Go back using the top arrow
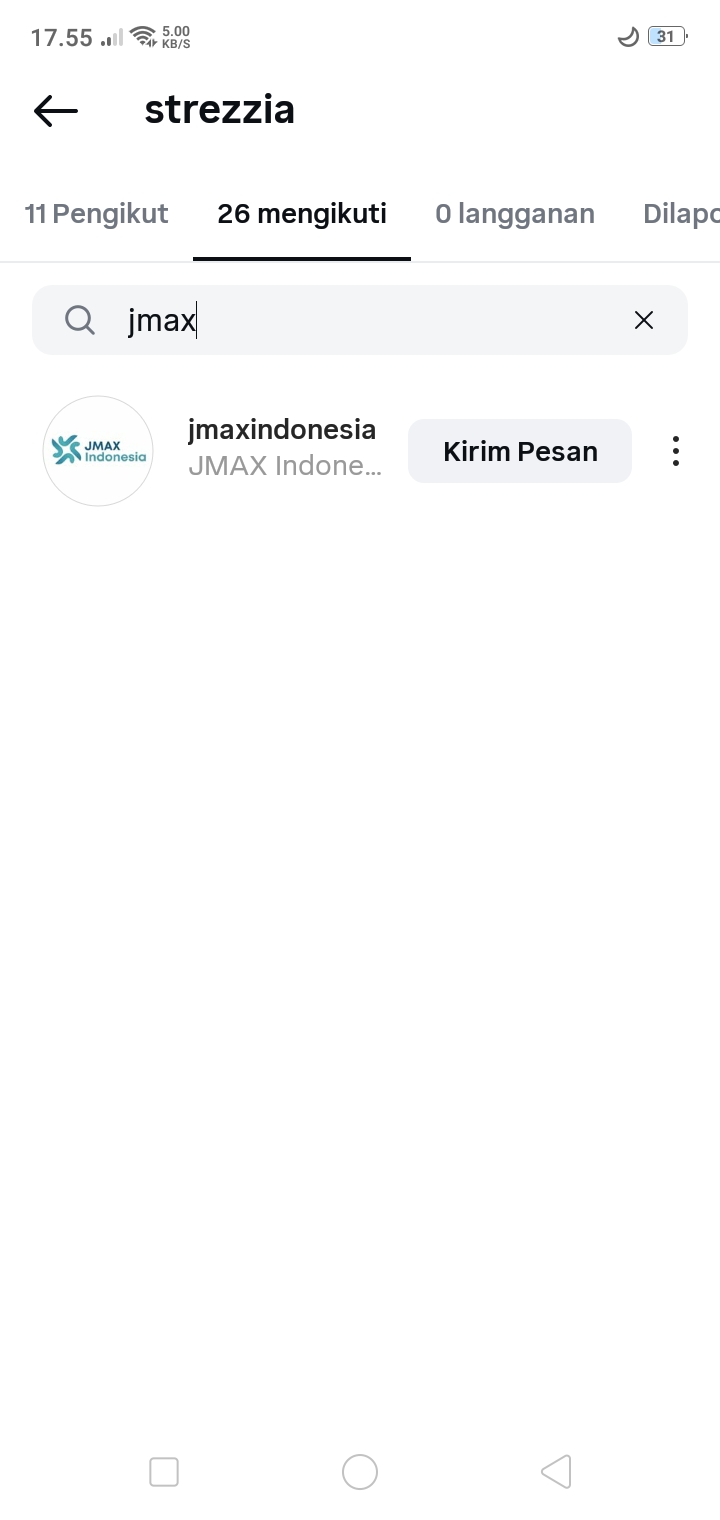Image resolution: width=720 pixels, height=1520 pixels. click(55, 111)
